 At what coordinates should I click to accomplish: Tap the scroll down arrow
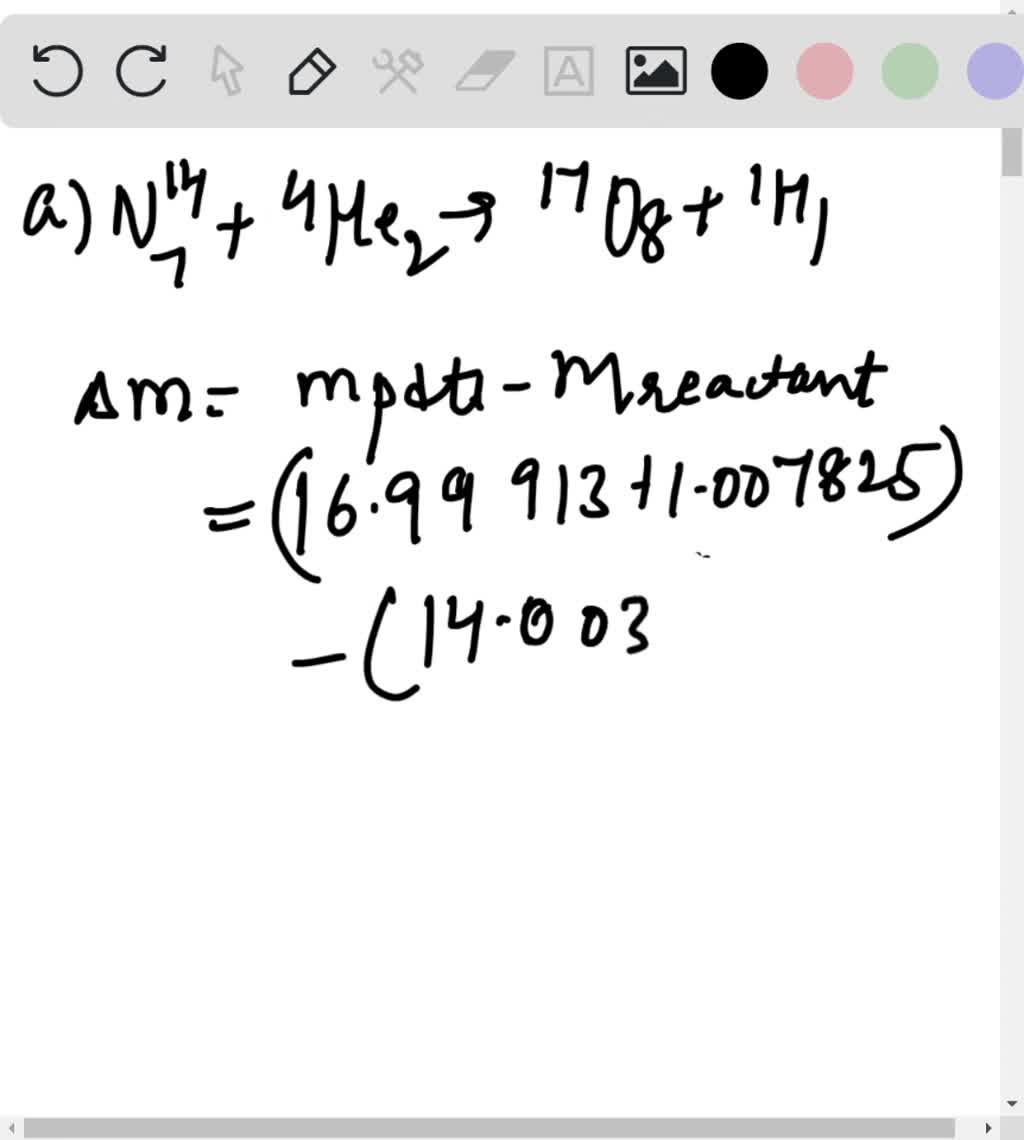1012,1104
